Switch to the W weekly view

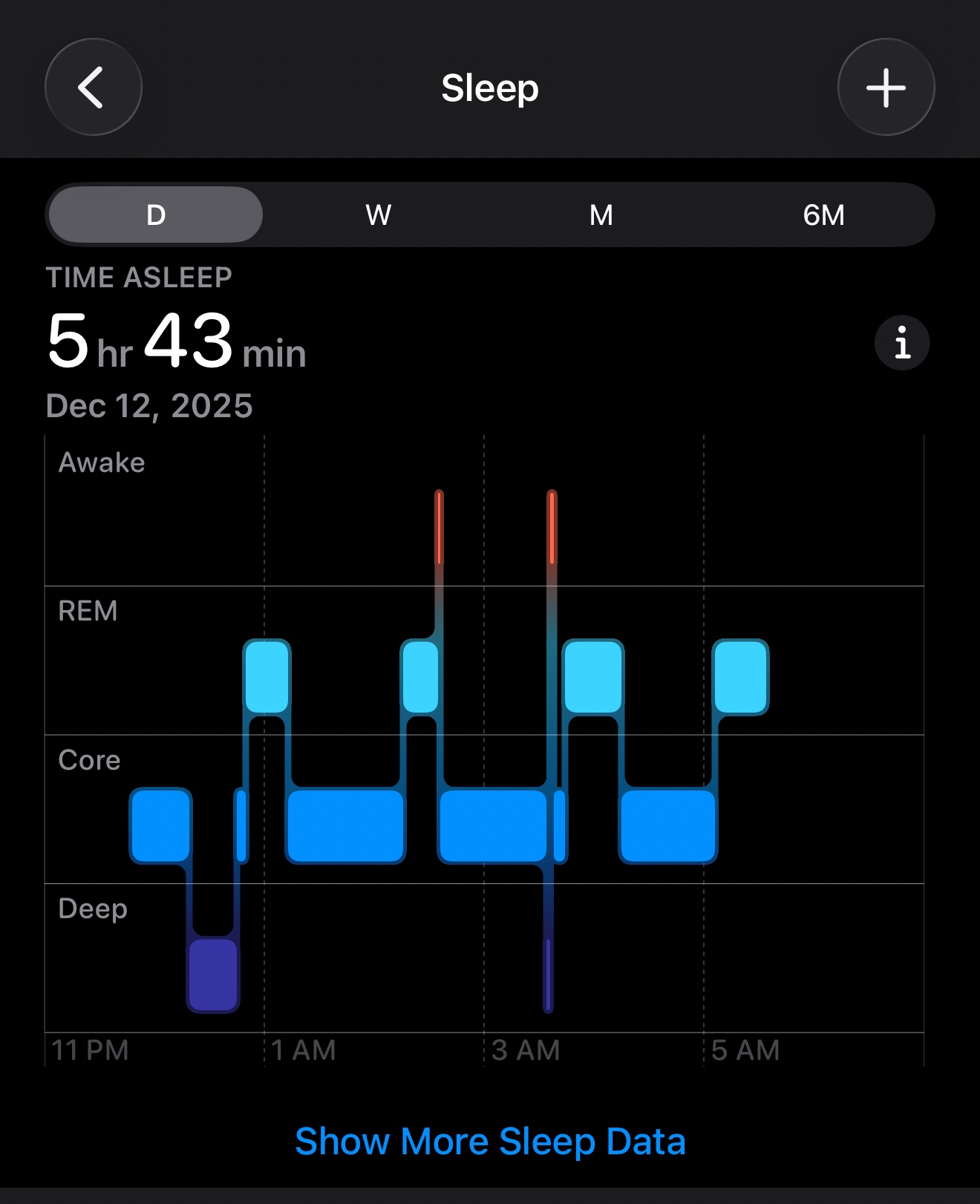378,215
